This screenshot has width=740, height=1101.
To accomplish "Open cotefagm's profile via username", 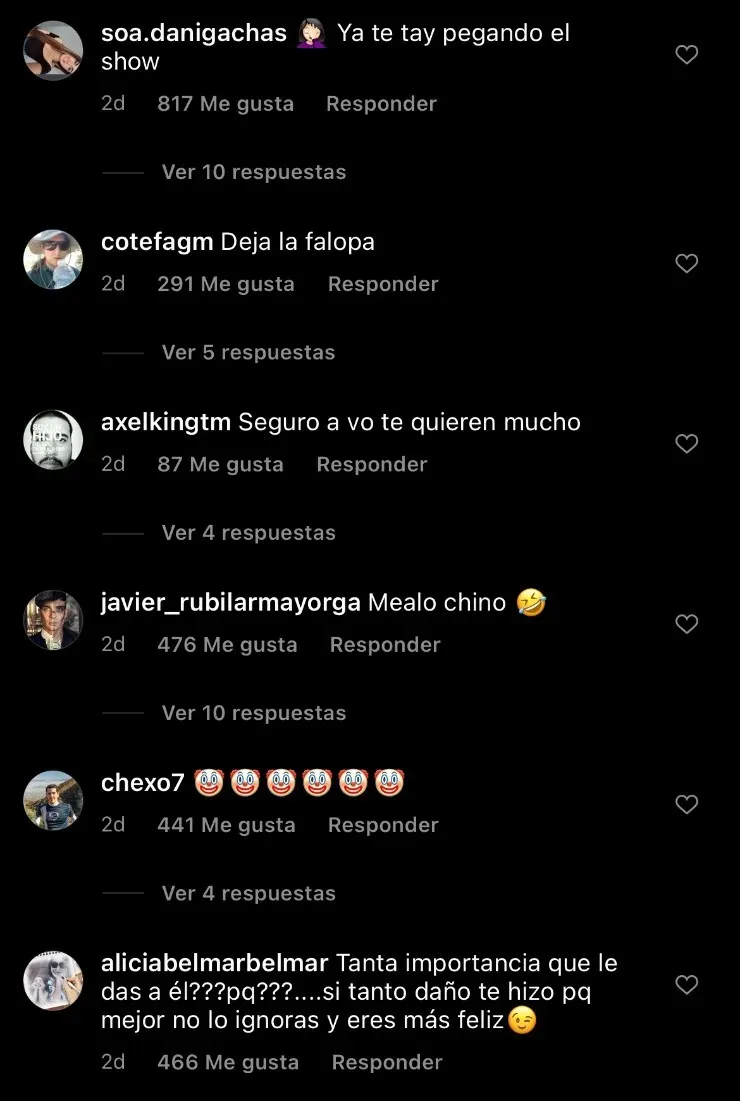I will point(157,242).
